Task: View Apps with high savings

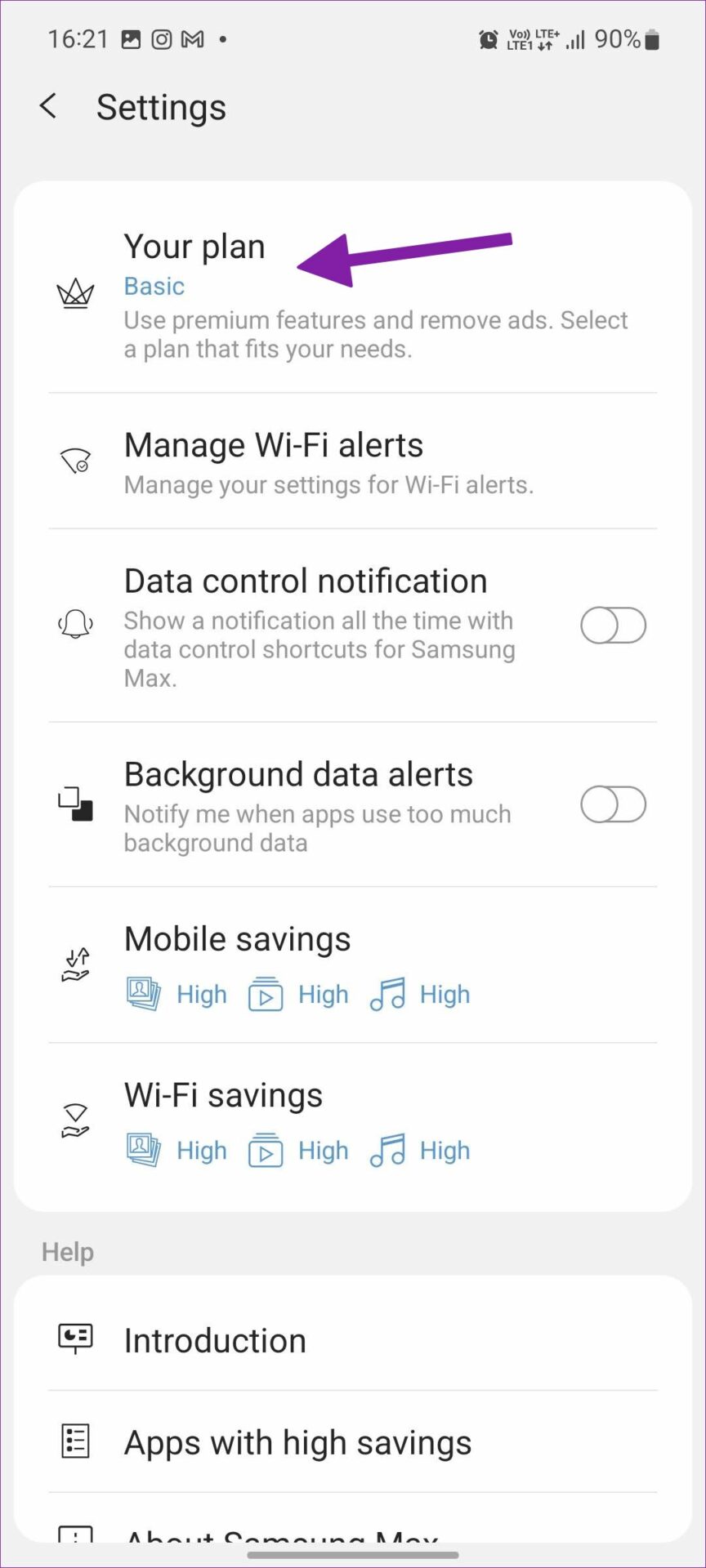Action: click(351, 1443)
